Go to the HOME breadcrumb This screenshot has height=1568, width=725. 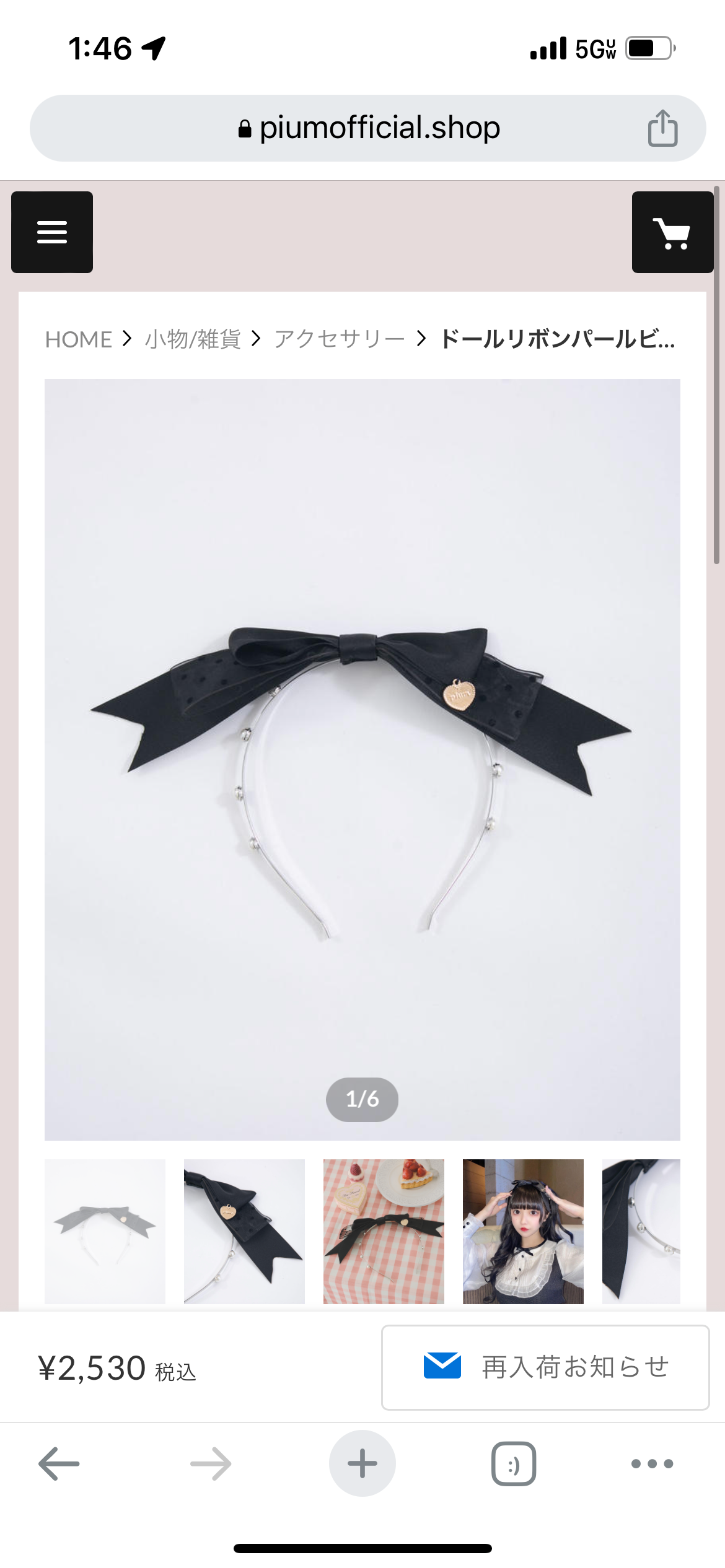[x=78, y=339]
